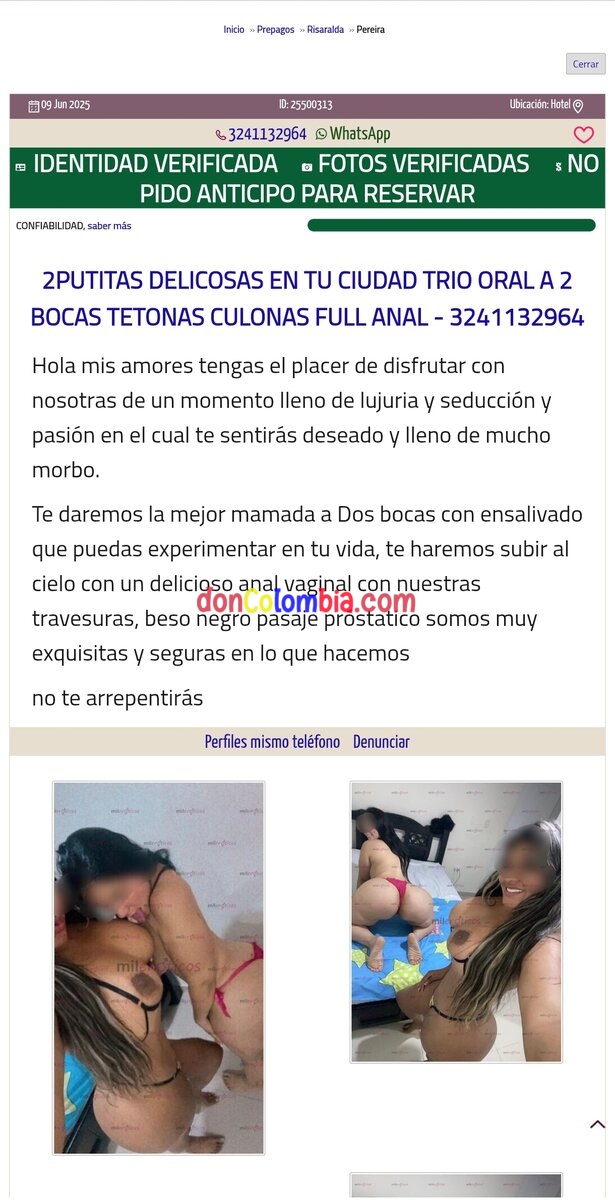Jump back to top with the up arrow
The image size is (615, 1200).
pos(597,1125)
